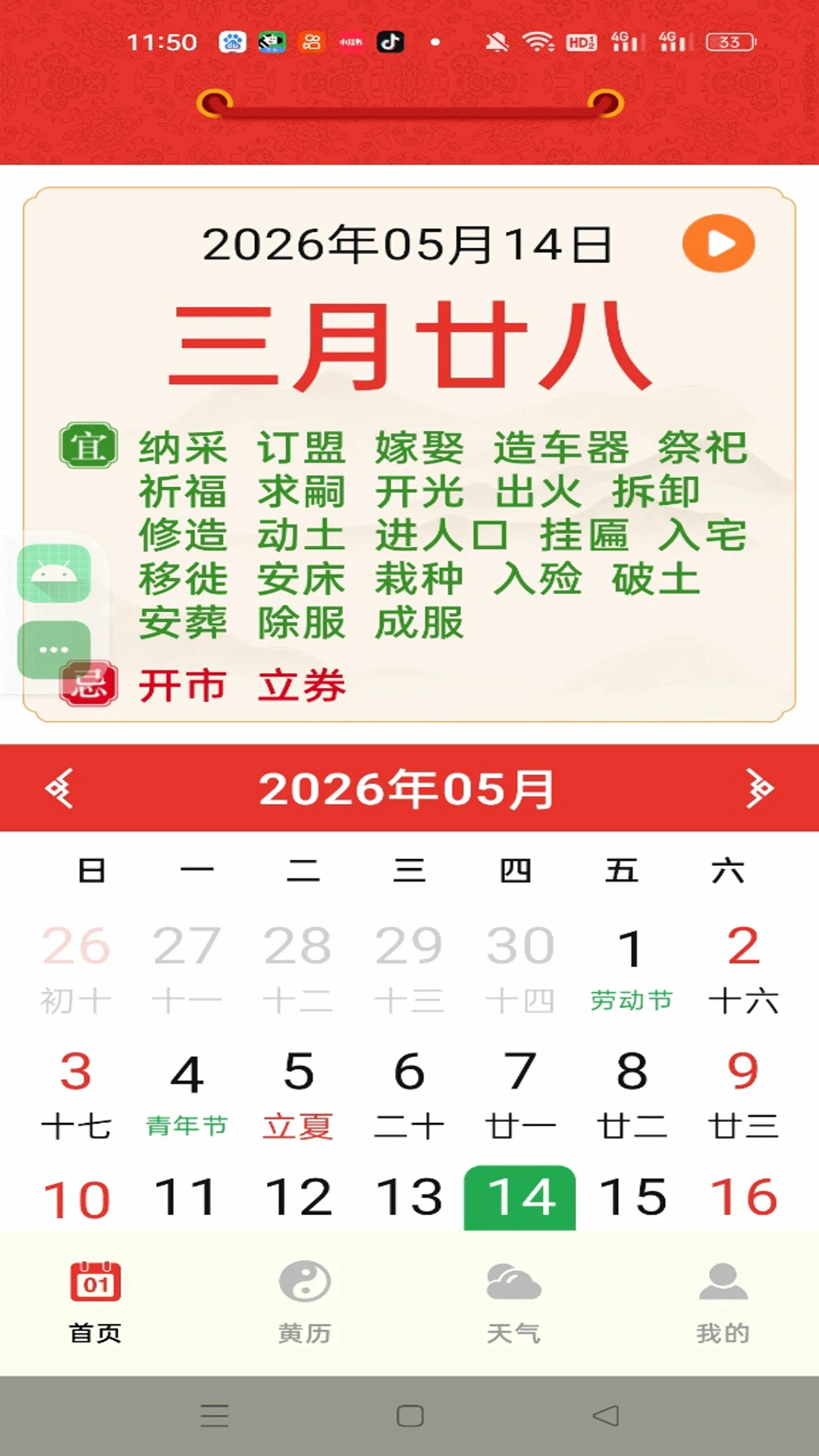Go to the previous month
Screen dimensions: 819x1456
click(59, 789)
